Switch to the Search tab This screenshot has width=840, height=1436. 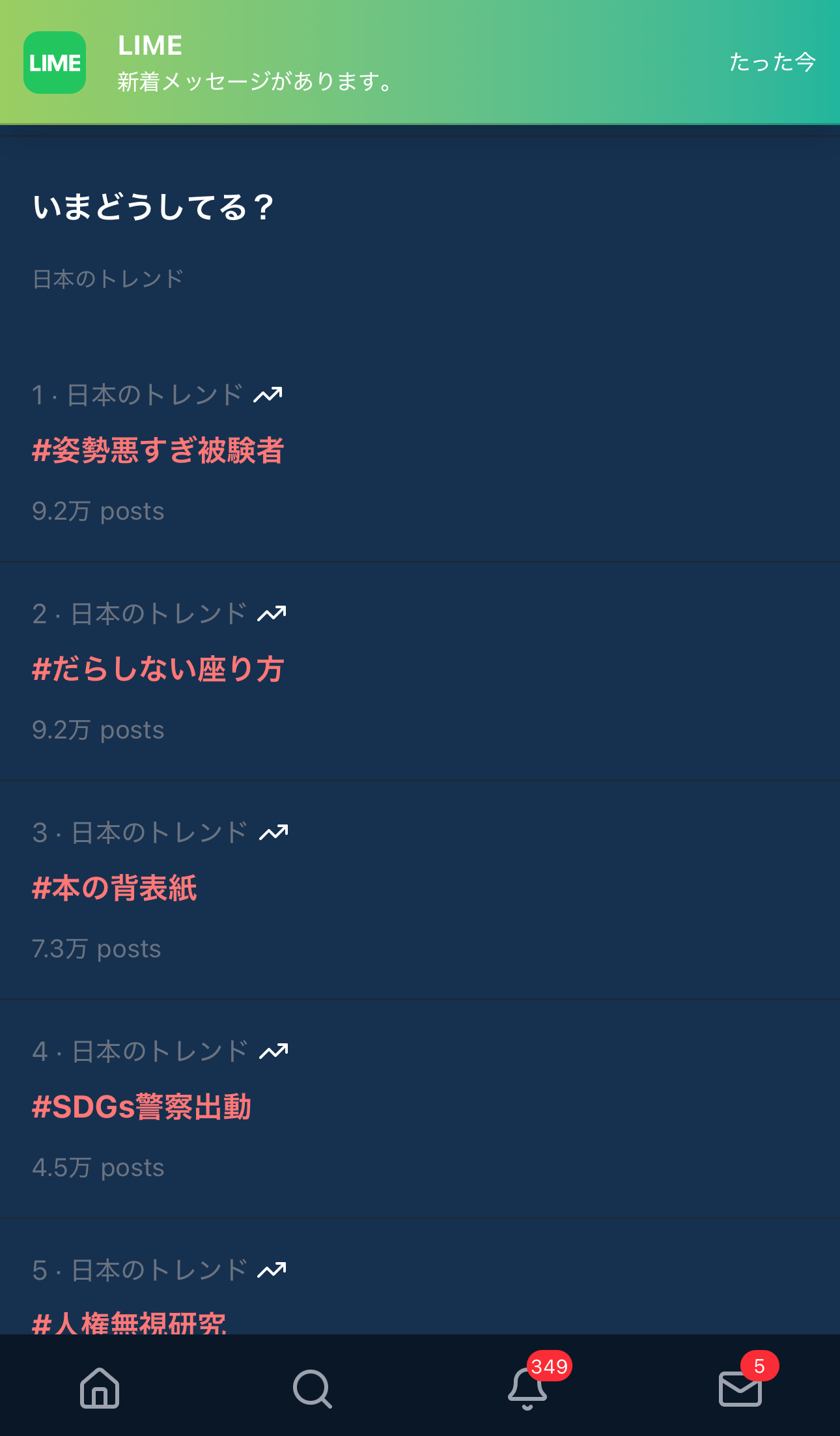tap(313, 1388)
